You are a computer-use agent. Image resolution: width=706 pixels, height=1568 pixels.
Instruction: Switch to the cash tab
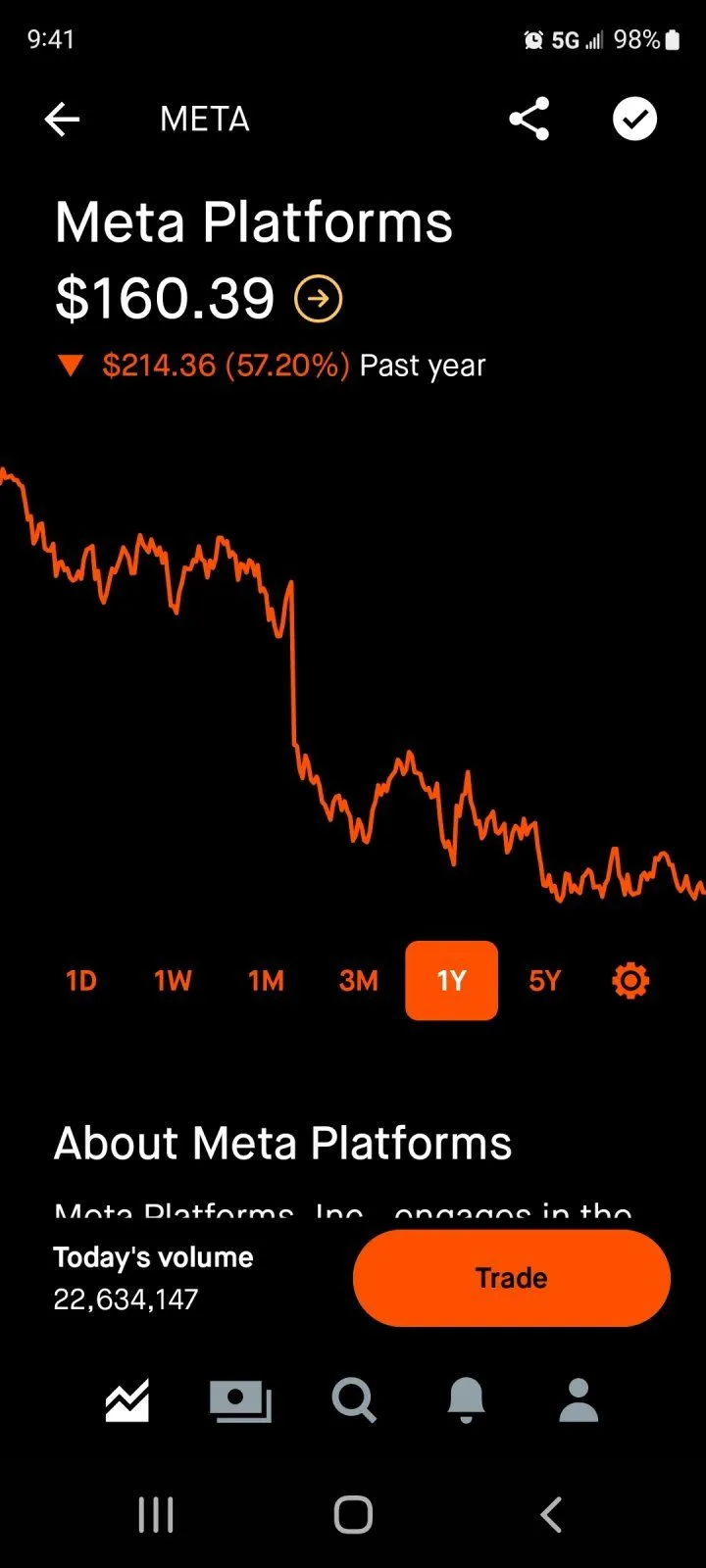pos(240,1400)
